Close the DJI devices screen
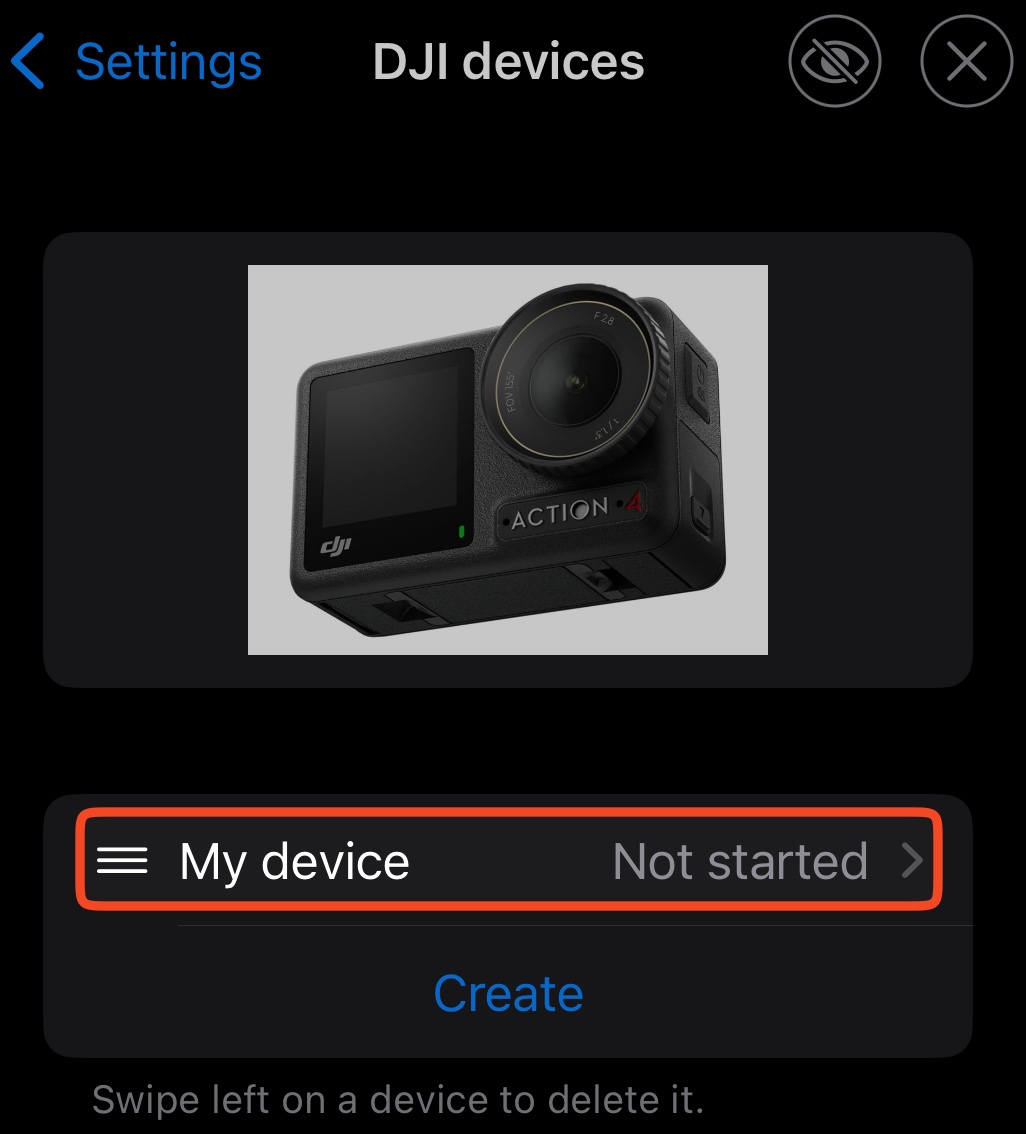Image resolution: width=1026 pixels, height=1134 pixels. click(x=967, y=61)
